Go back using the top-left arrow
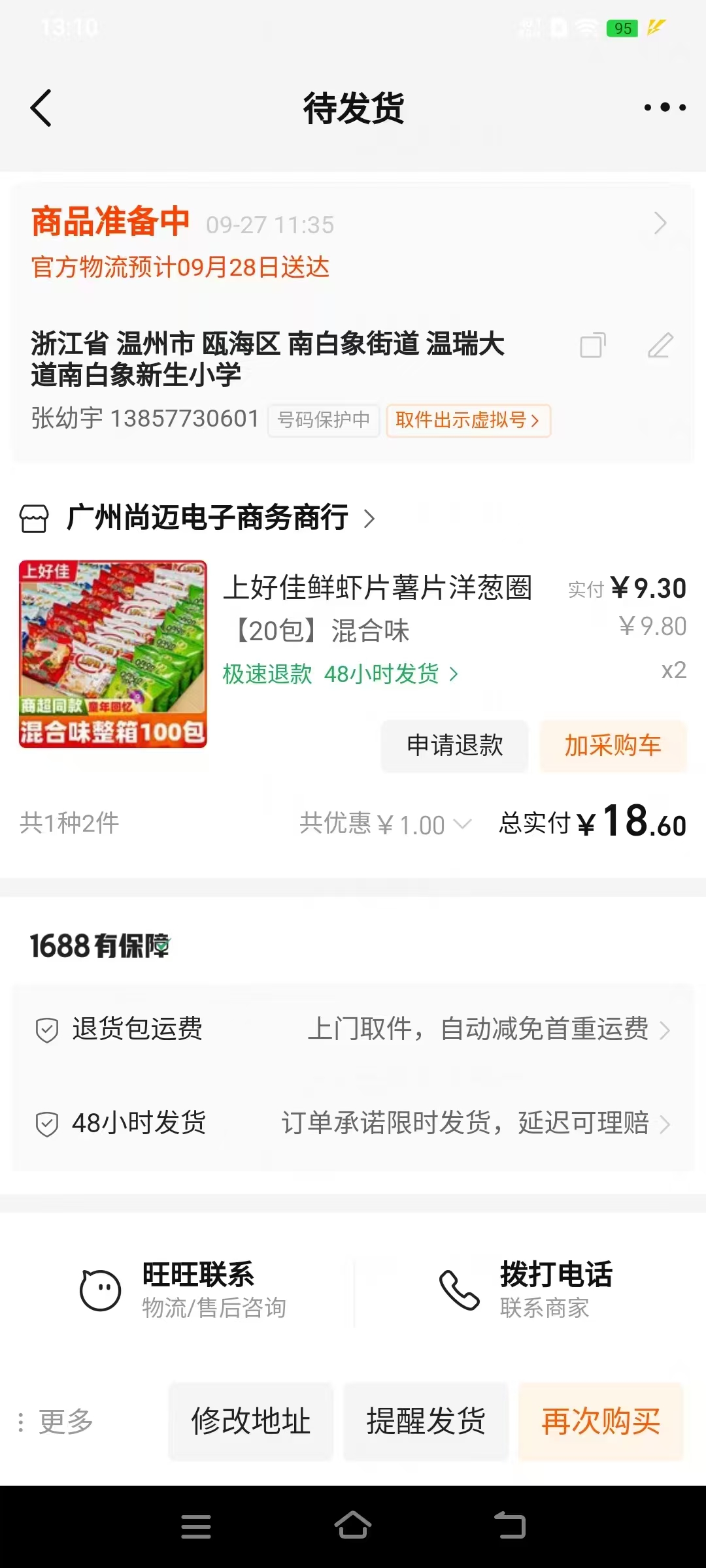The width and height of the screenshot is (706, 1568). coord(41,108)
